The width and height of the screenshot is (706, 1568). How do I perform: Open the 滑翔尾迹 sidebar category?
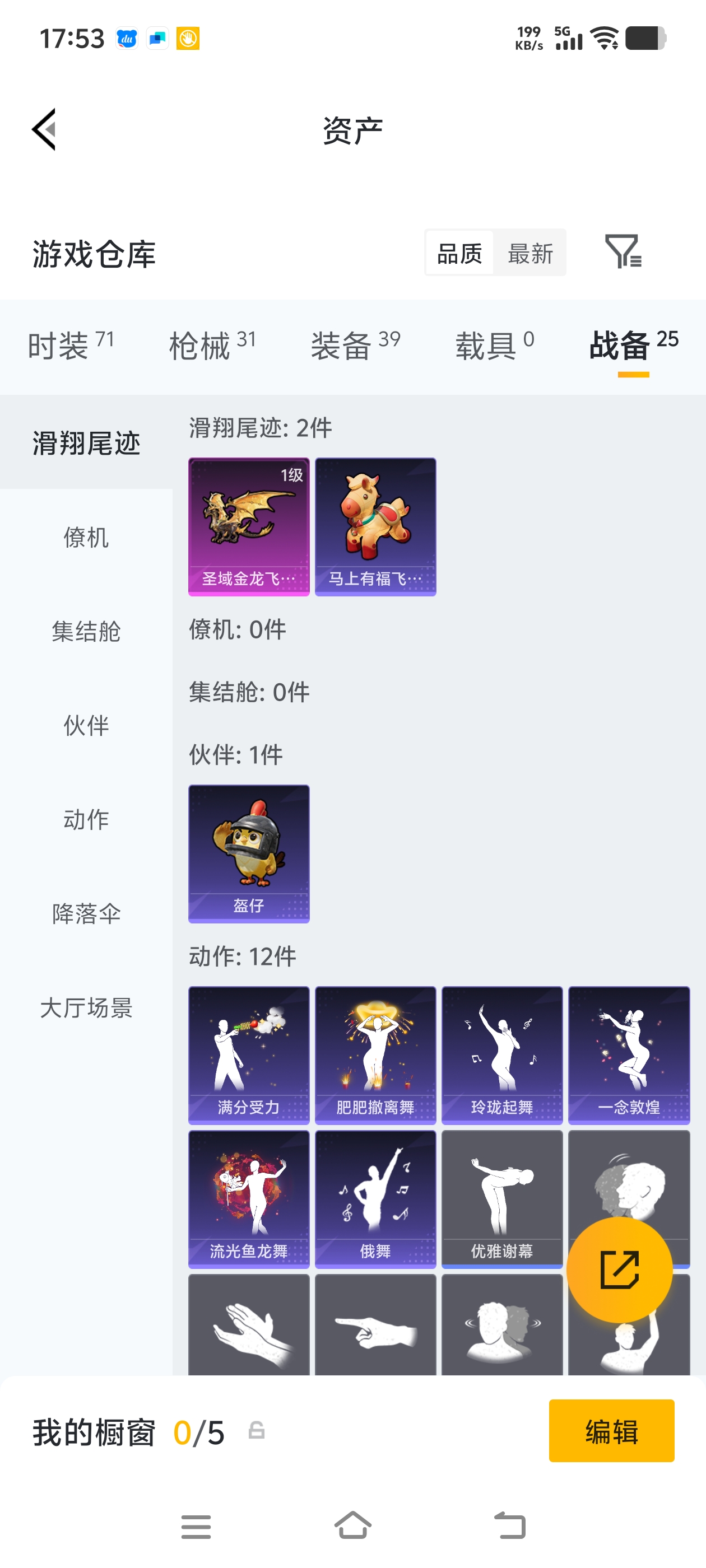tap(85, 444)
